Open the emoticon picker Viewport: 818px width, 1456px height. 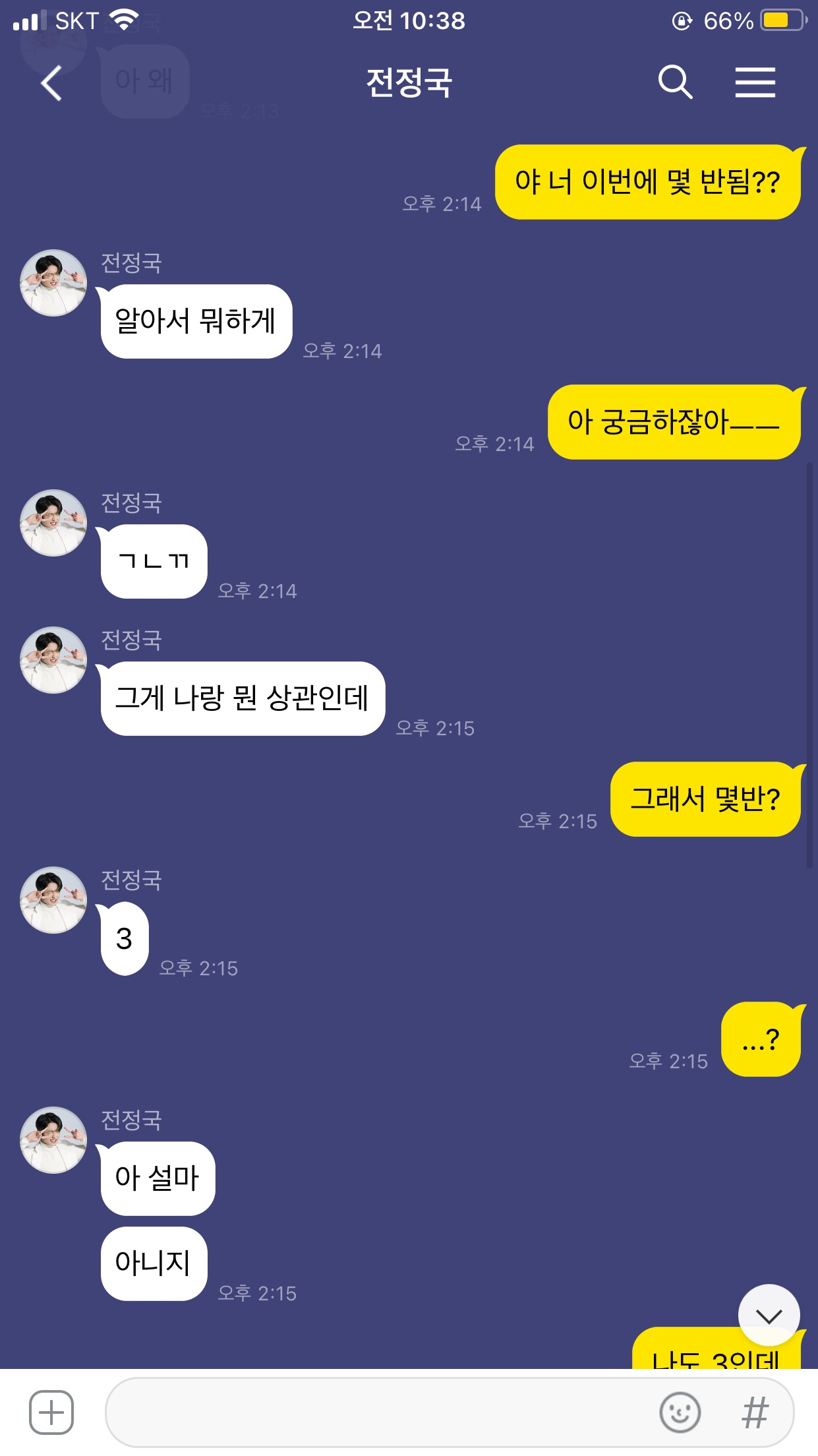point(680,1412)
